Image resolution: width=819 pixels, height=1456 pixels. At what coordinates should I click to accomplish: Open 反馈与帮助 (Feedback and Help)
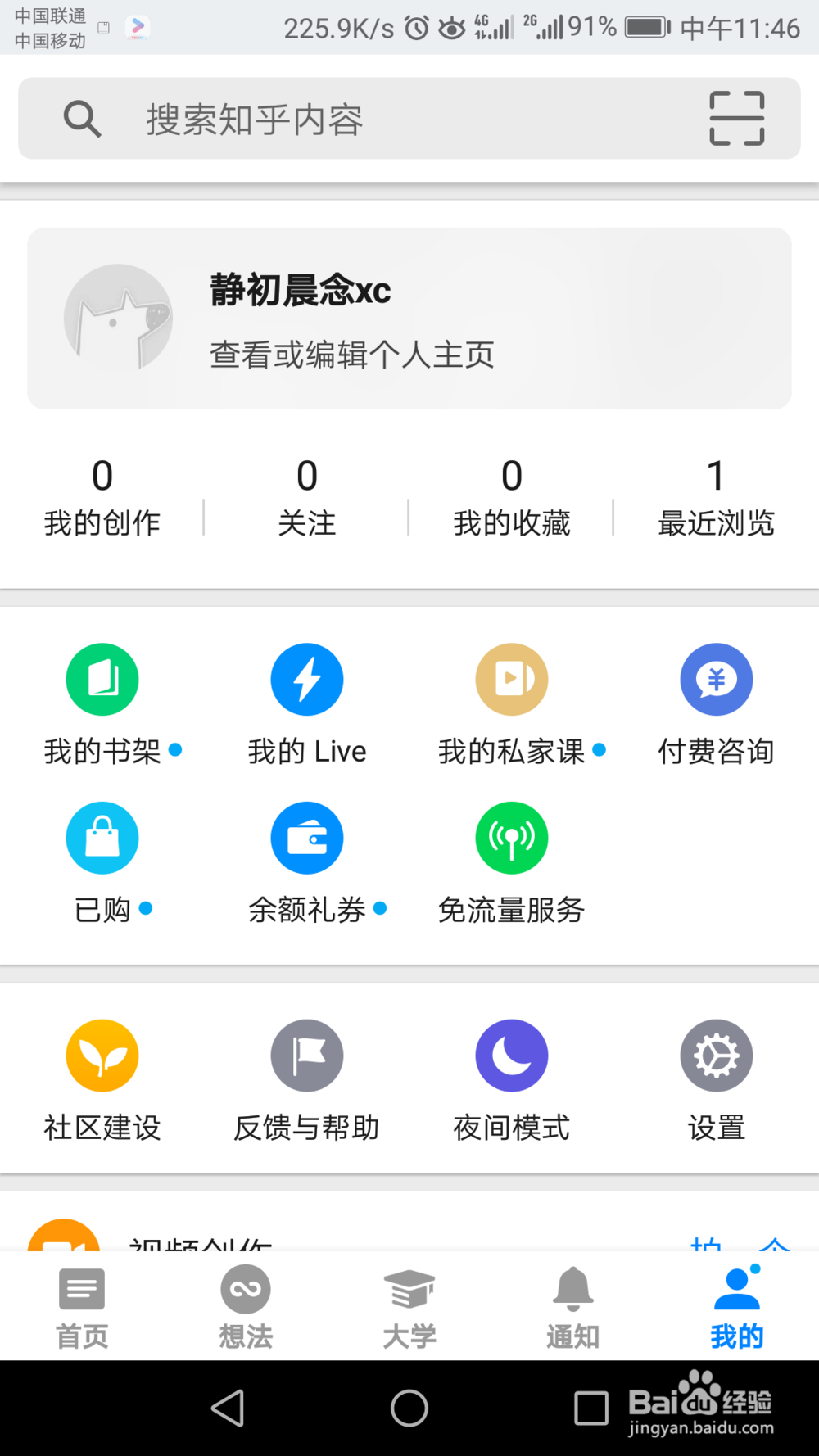(x=306, y=1077)
